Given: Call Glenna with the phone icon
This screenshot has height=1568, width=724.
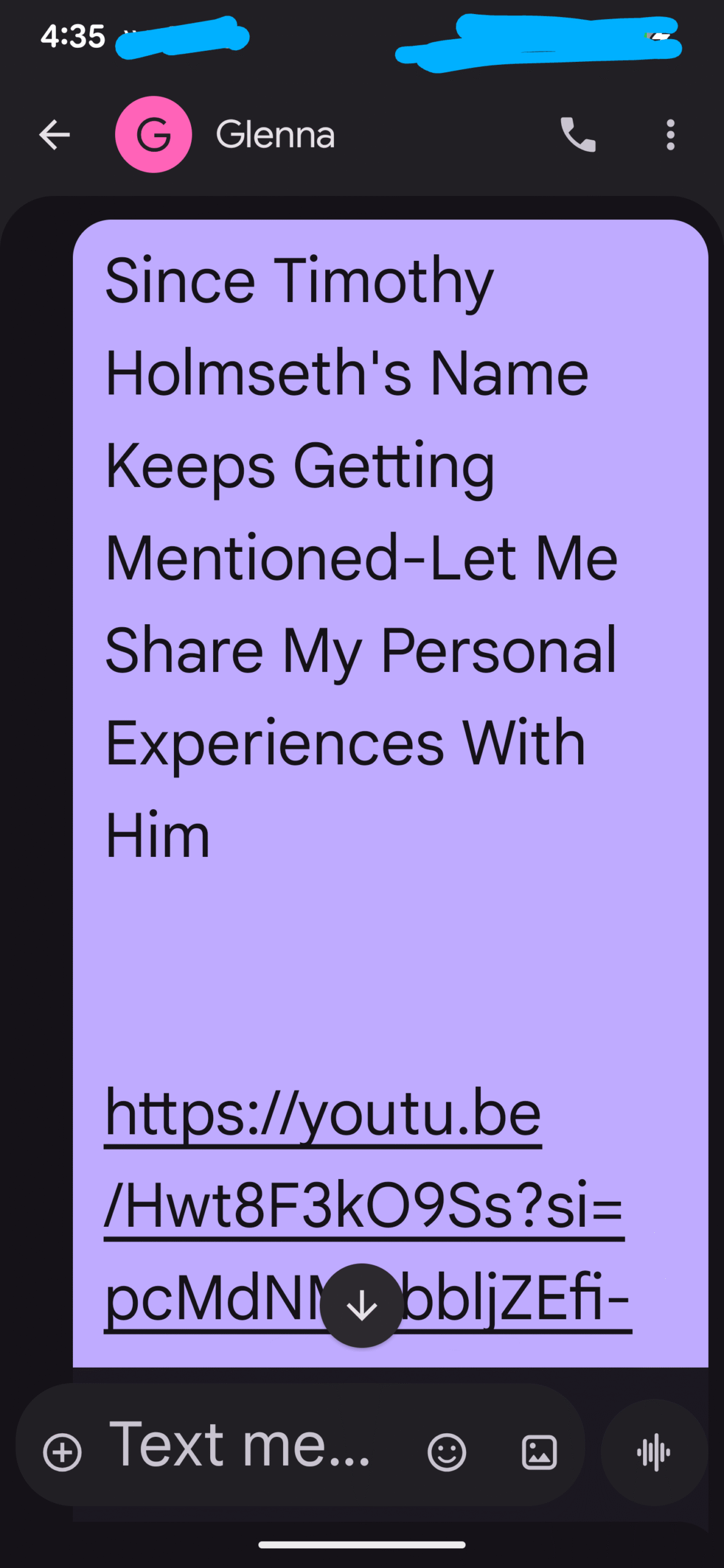Looking at the screenshot, I should click(x=578, y=135).
